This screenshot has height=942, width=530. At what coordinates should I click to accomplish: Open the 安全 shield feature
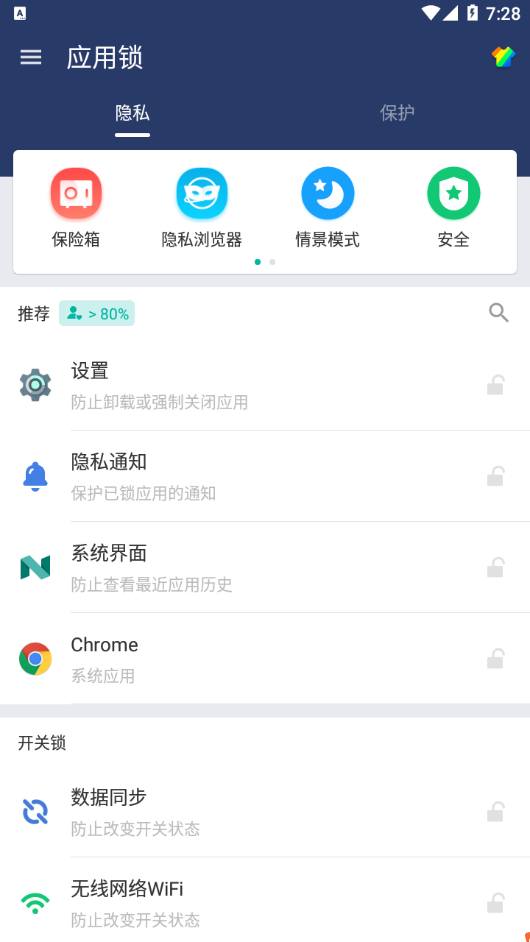[454, 208]
